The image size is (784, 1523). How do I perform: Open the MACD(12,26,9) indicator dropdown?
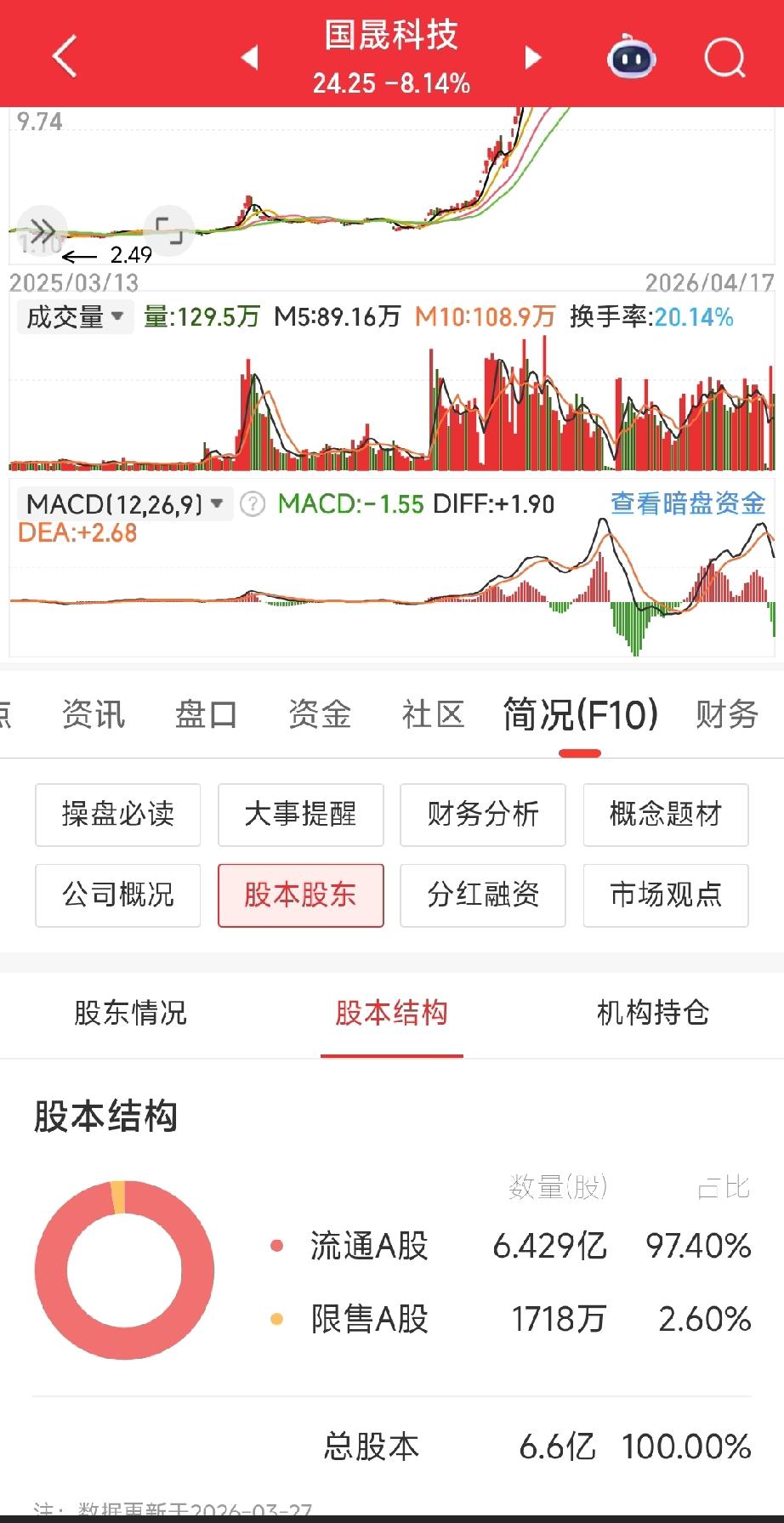pyautogui.click(x=124, y=503)
